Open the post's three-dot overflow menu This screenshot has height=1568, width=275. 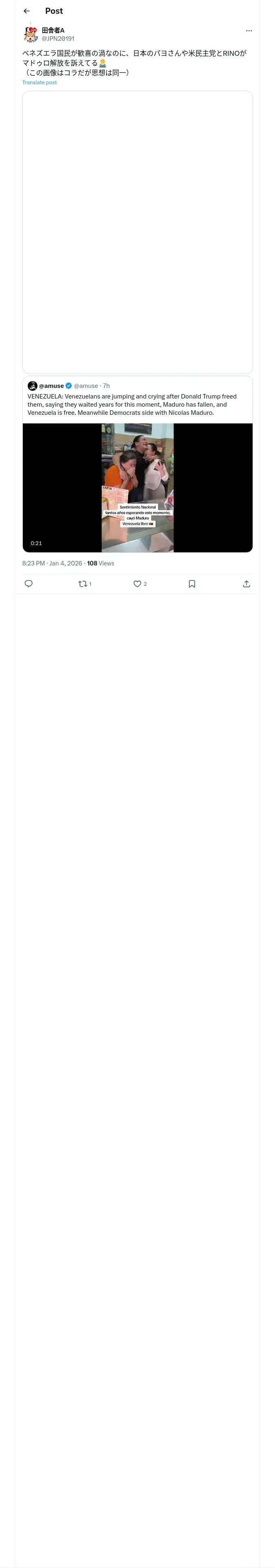click(x=249, y=31)
